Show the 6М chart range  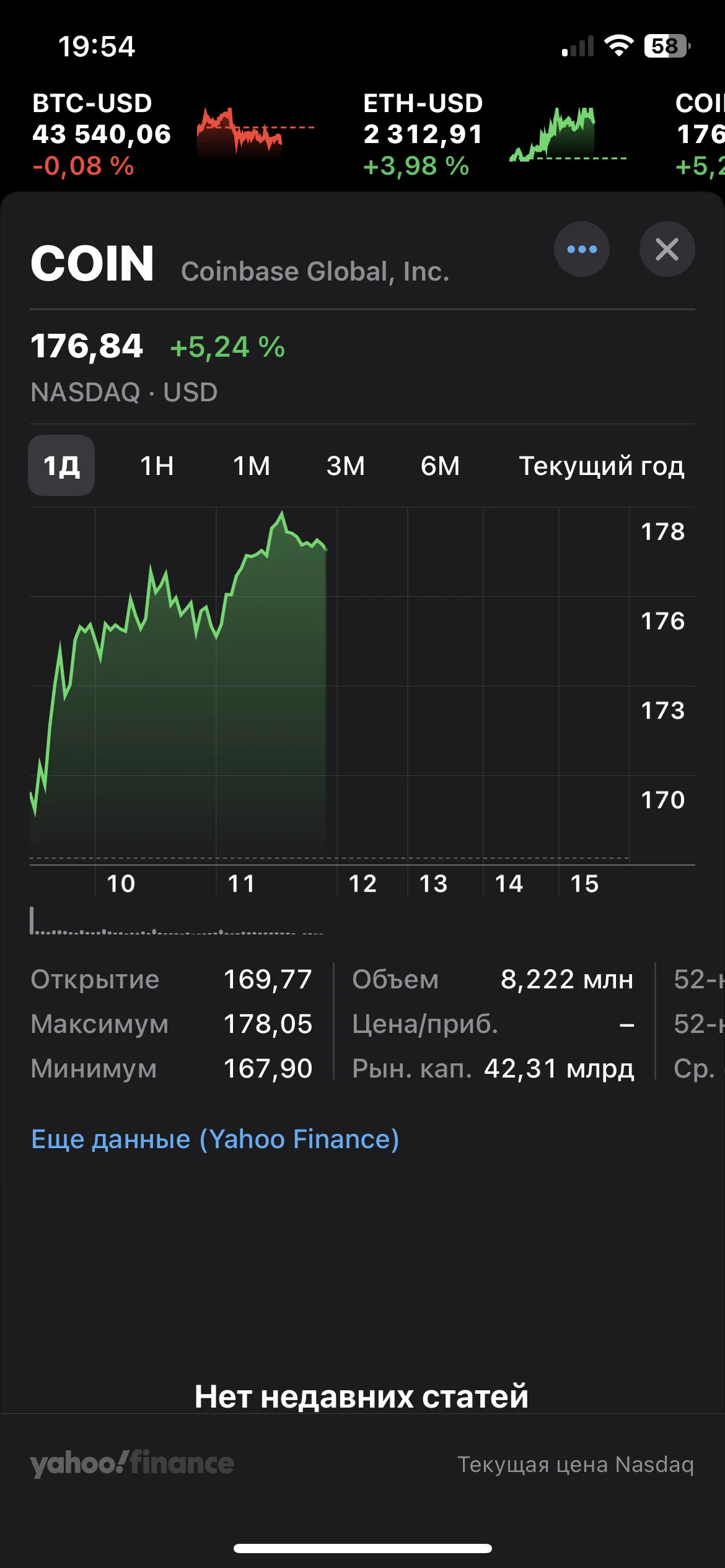(440, 466)
